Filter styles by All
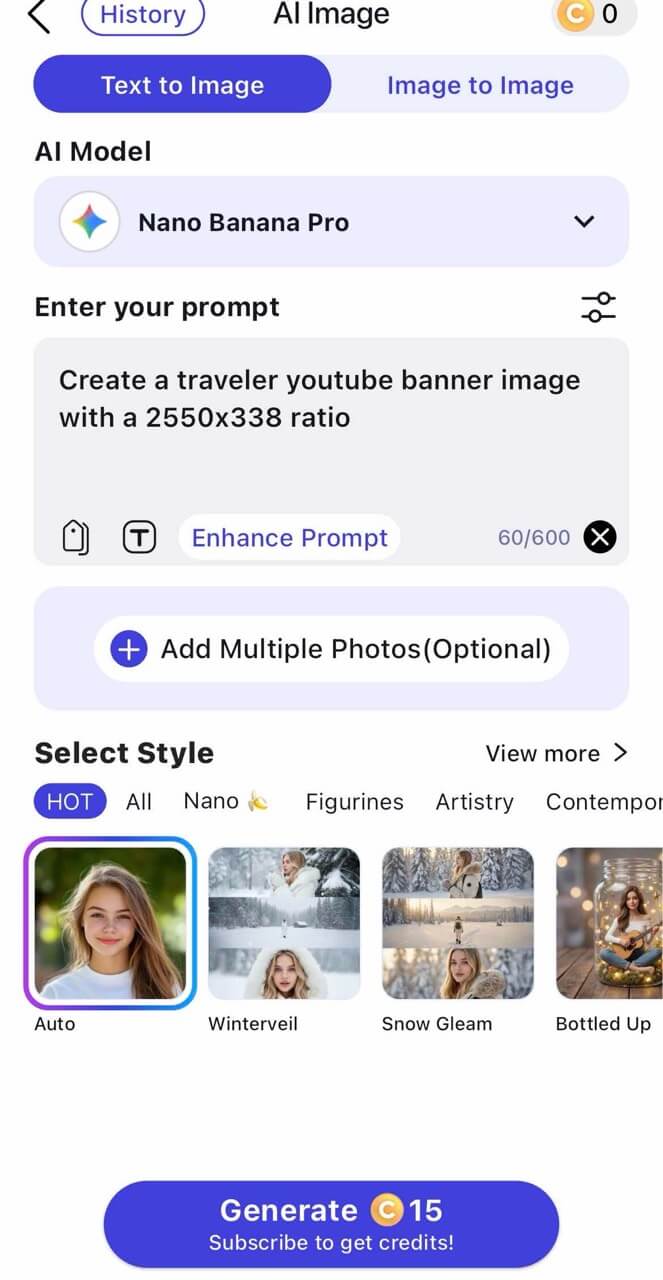The width and height of the screenshot is (663, 1280). point(139,801)
